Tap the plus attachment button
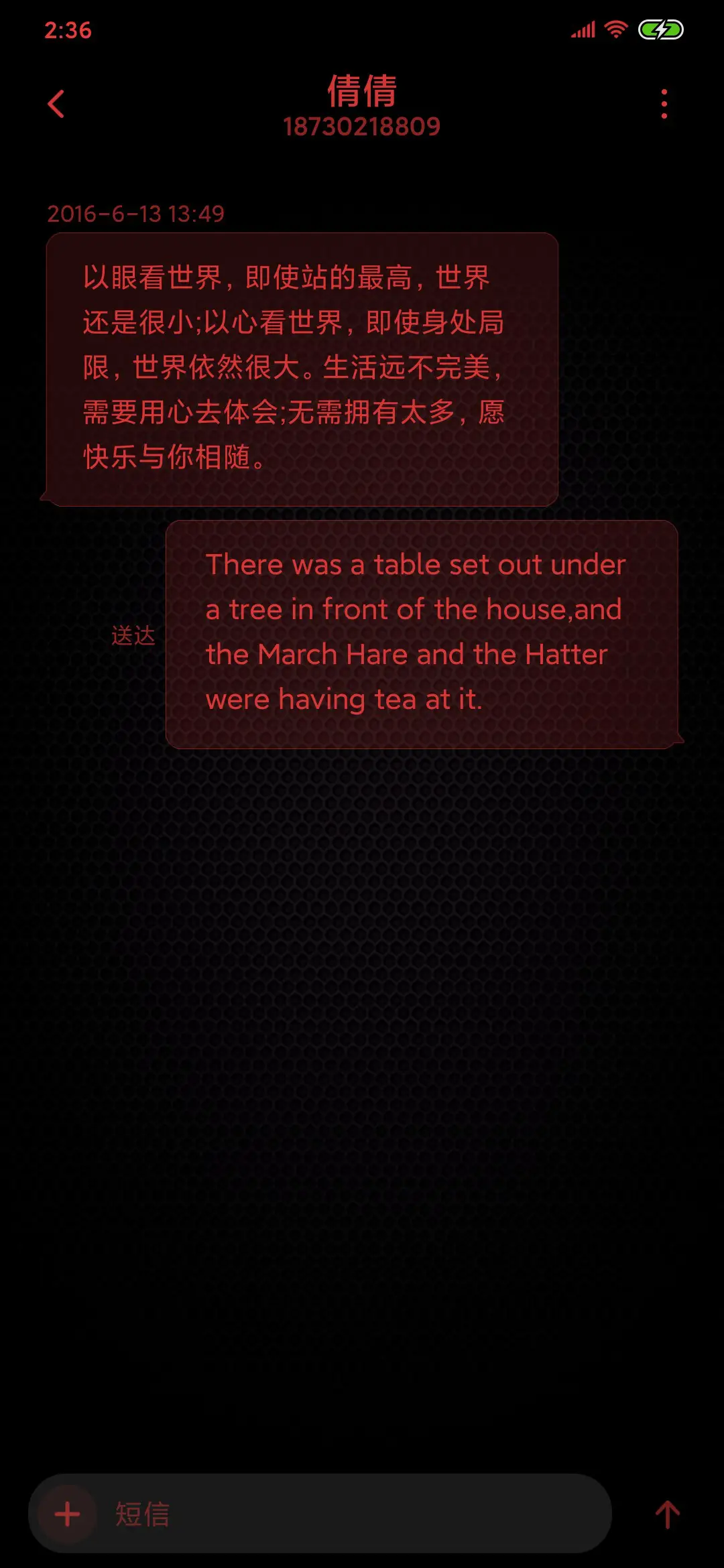724x1568 pixels. tap(67, 1514)
